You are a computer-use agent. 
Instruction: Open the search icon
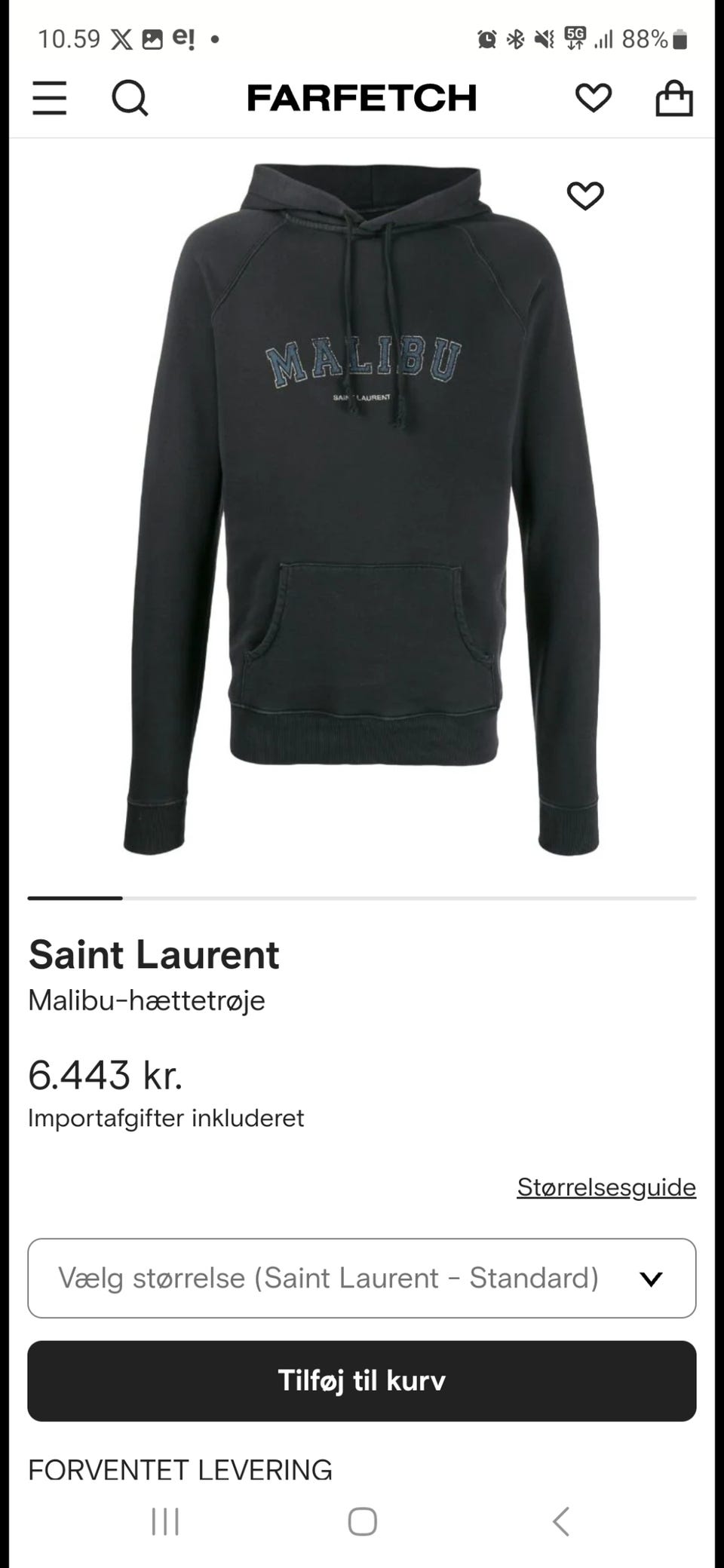pyautogui.click(x=130, y=98)
